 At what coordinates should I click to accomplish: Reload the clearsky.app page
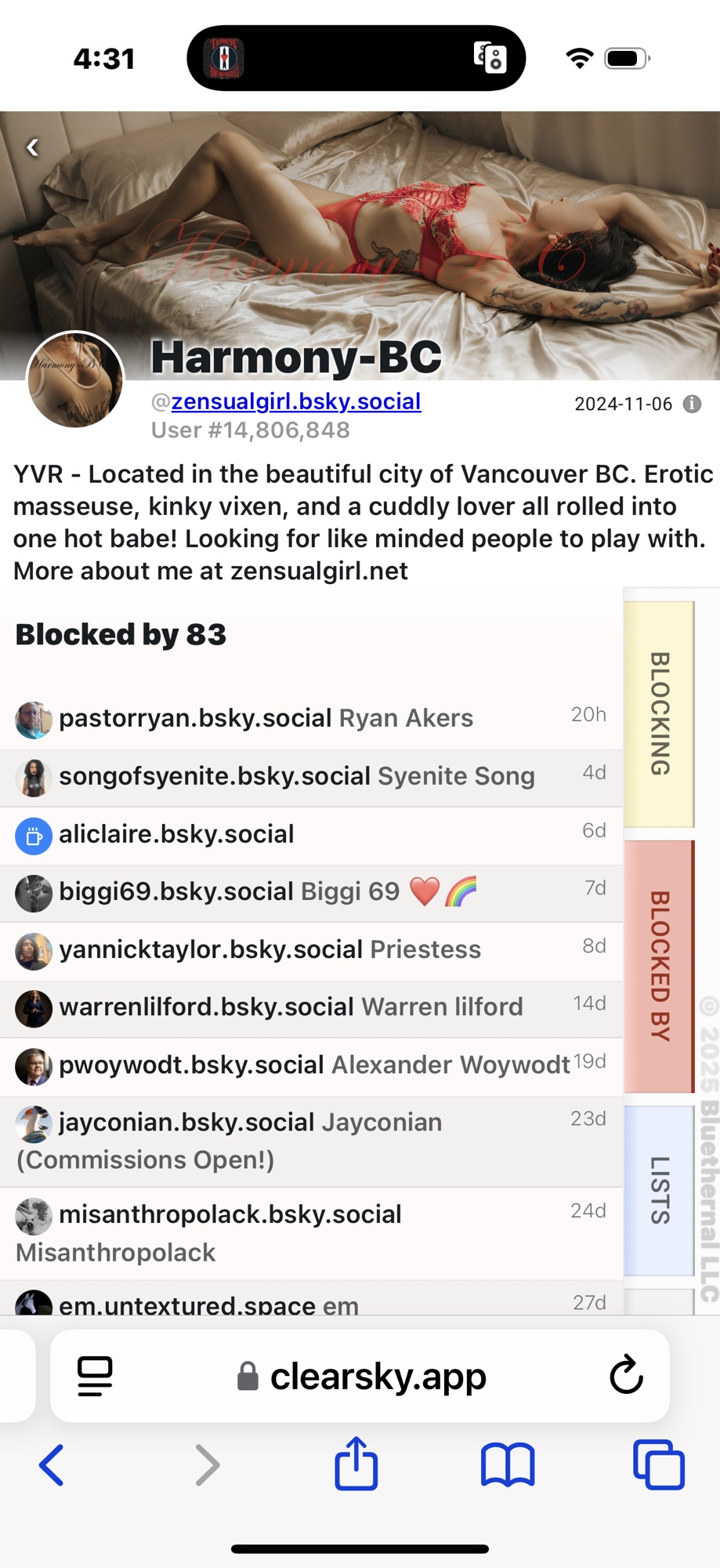tap(626, 1374)
